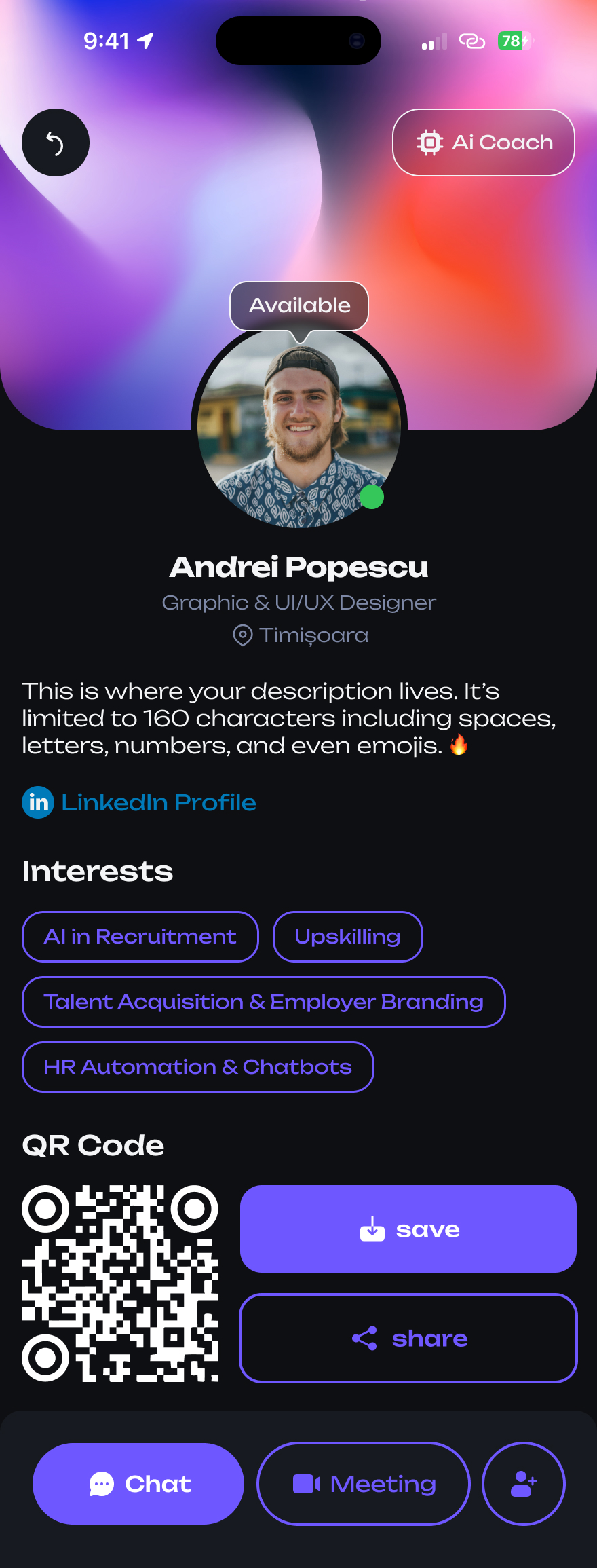Toggle the green availability status dot
The image size is (597, 1568).
pyautogui.click(x=370, y=497)
